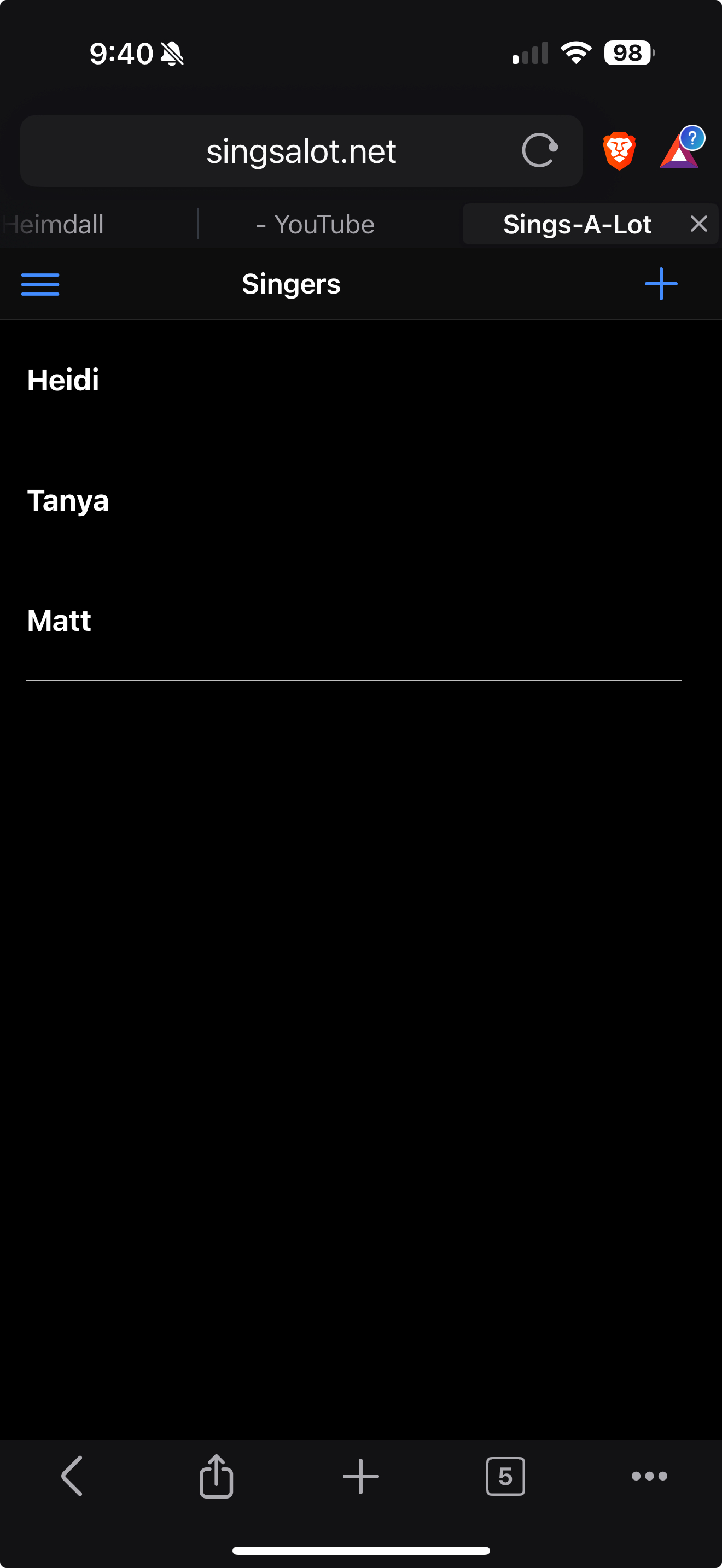Close the Sings-A-Lot tab
This screenshot has width=722, height=1568.
[698, 224]
